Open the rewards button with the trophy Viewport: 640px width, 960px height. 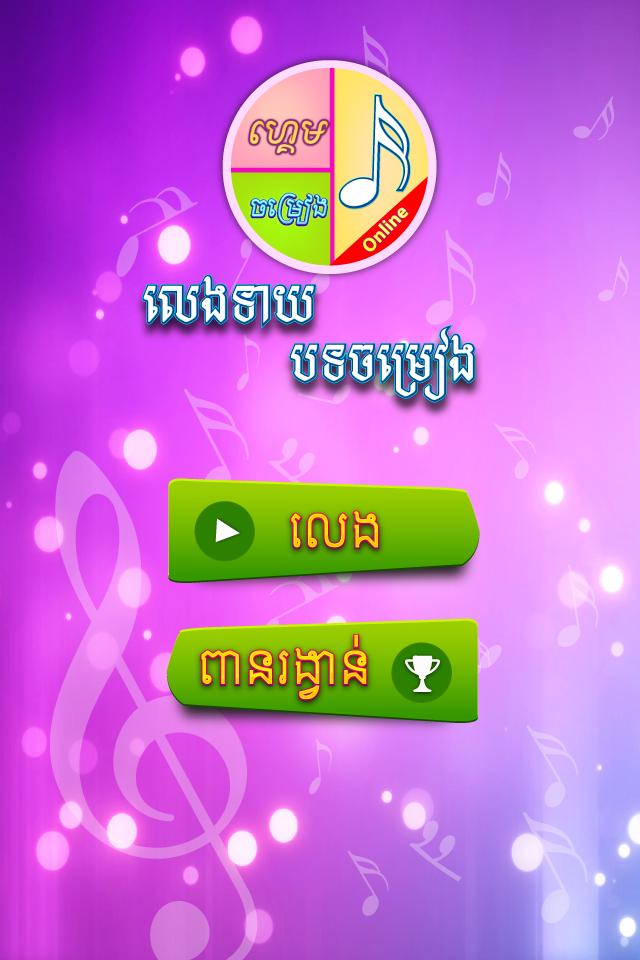coord(322,671)
